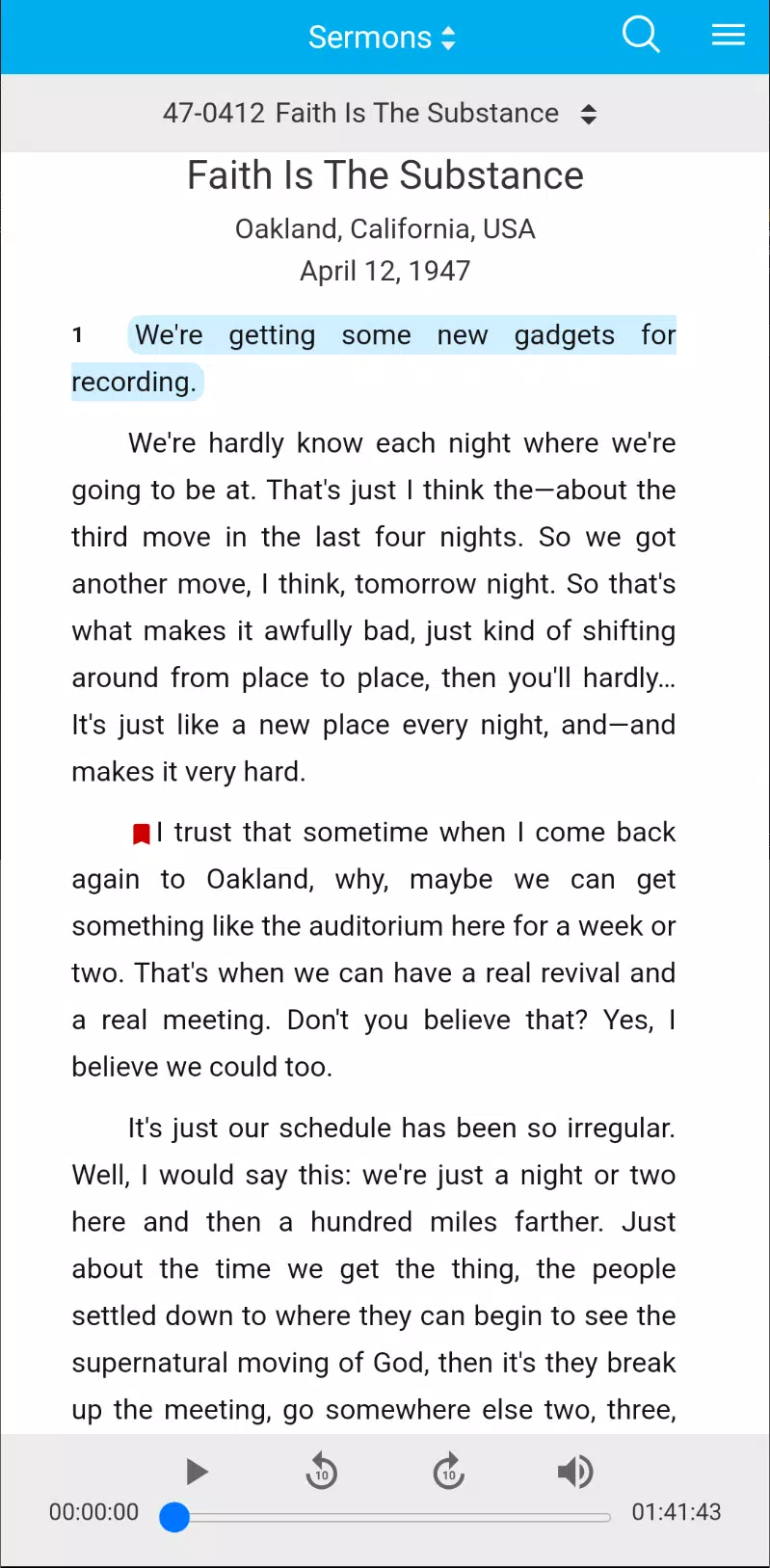The image size is (770, 1568).
Task: Rewind audio 10 seconds
Action: point(322,1472)
